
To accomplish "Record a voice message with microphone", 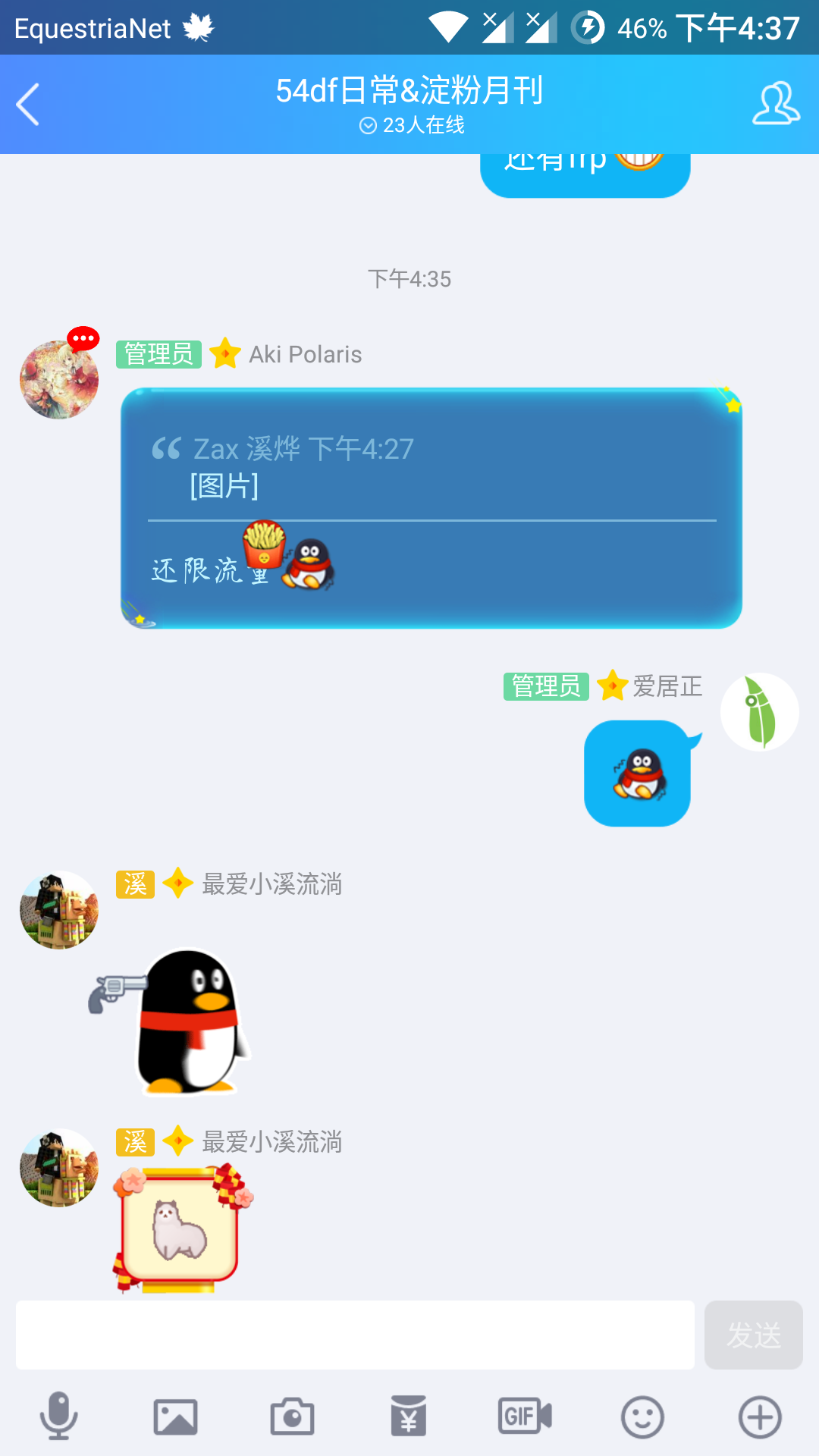I will 58,1416.
